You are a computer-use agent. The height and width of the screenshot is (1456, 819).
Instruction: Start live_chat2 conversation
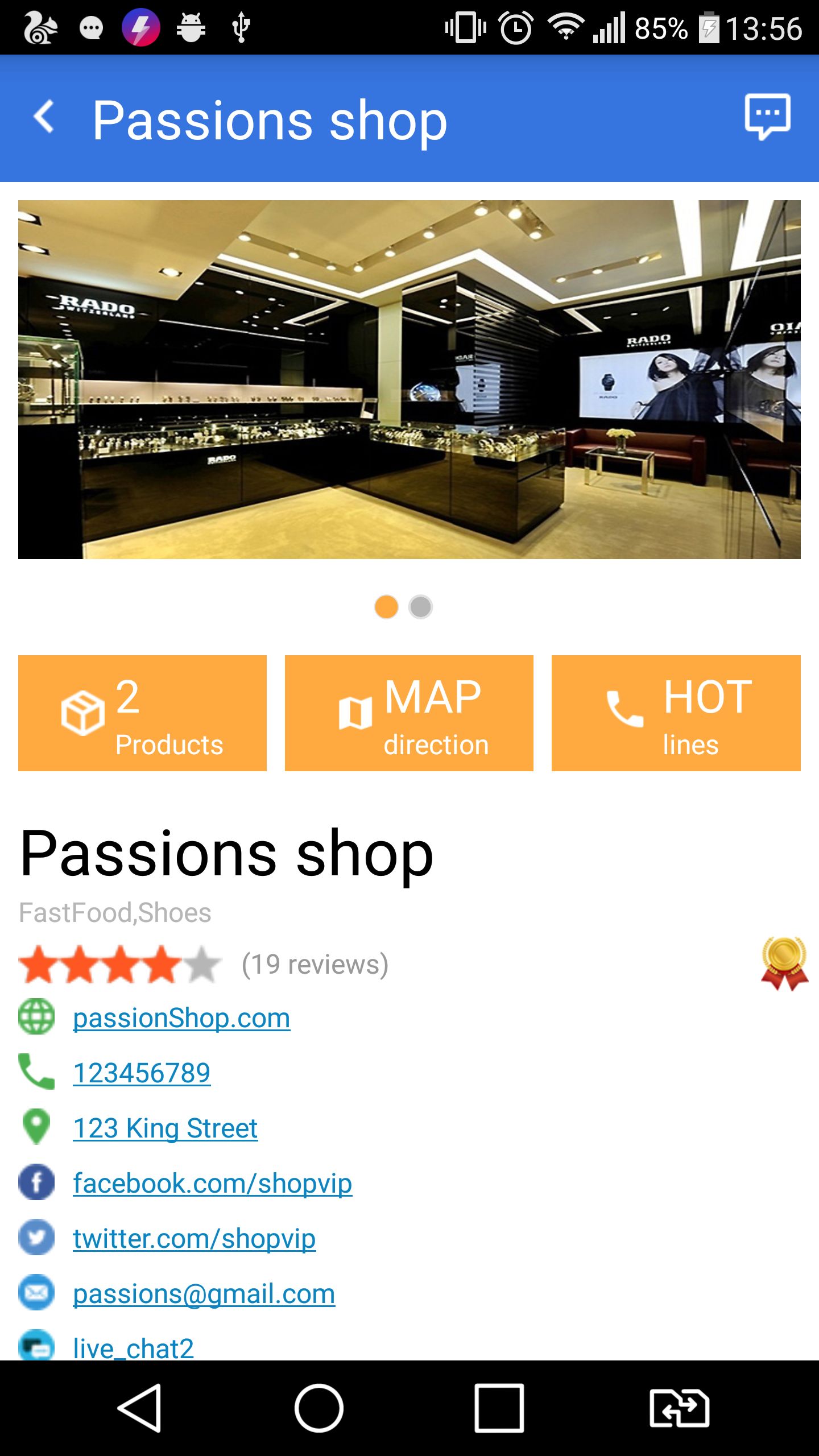pos(133,1347)
